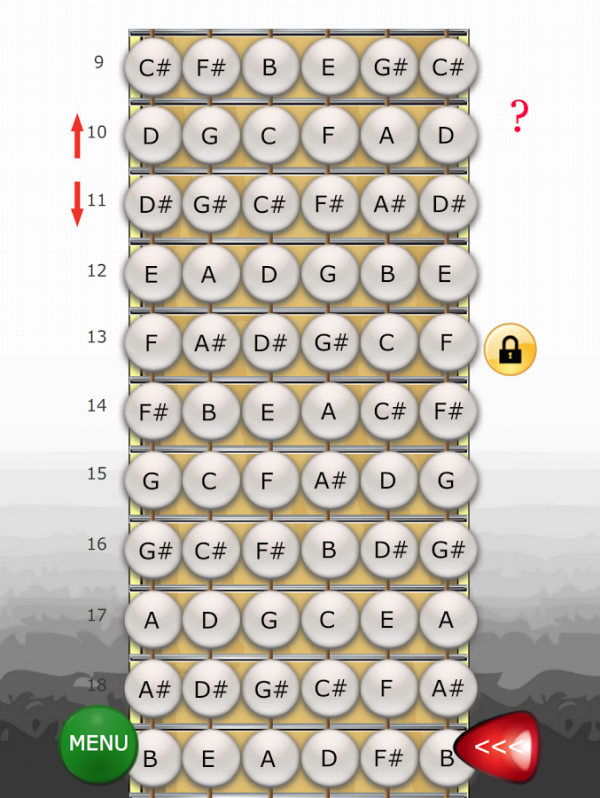Image resolution: width=600 pixels, height=798 pixels.
Task: Play the B note on fret 9
Action: tap(269, 67)
